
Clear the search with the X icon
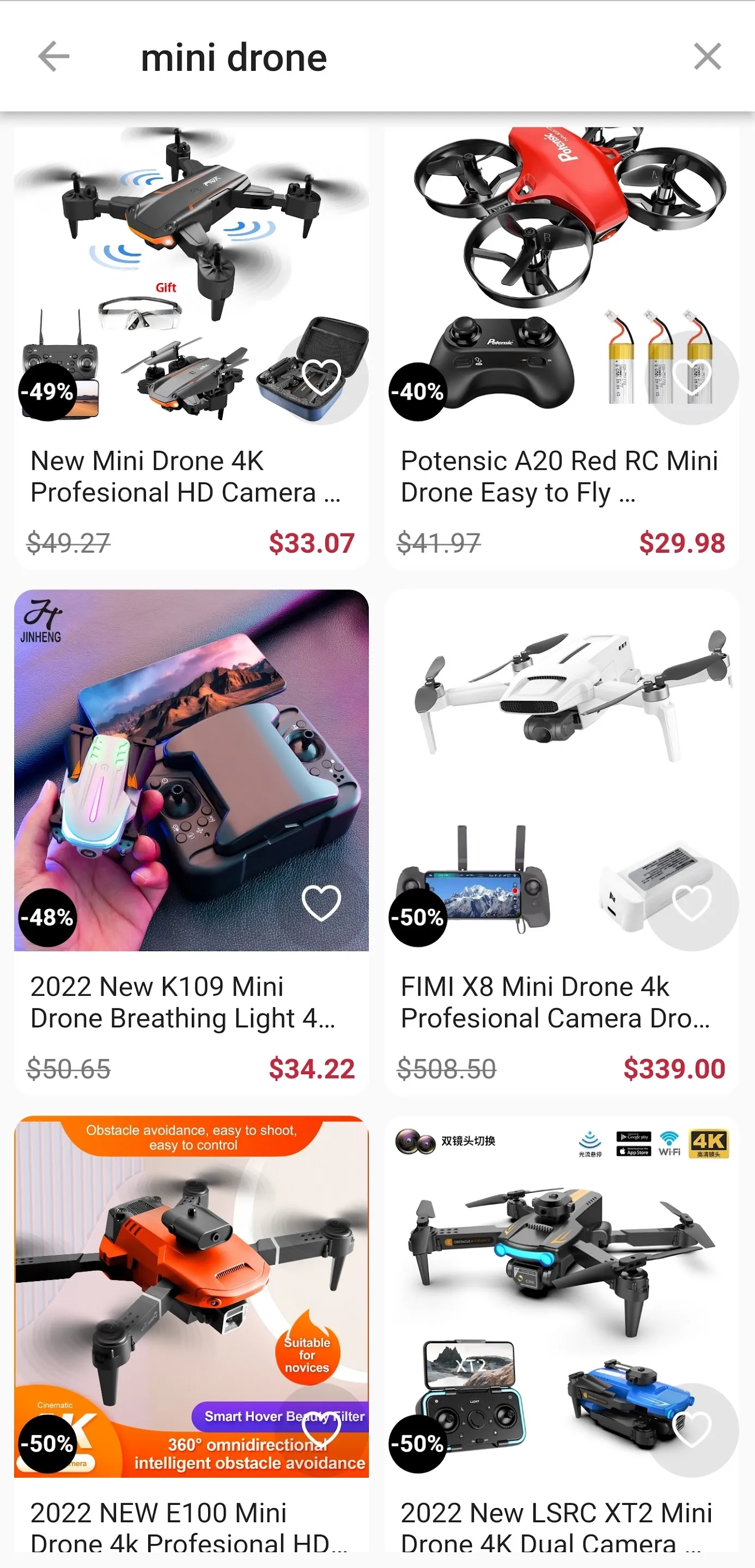[708, 57]
